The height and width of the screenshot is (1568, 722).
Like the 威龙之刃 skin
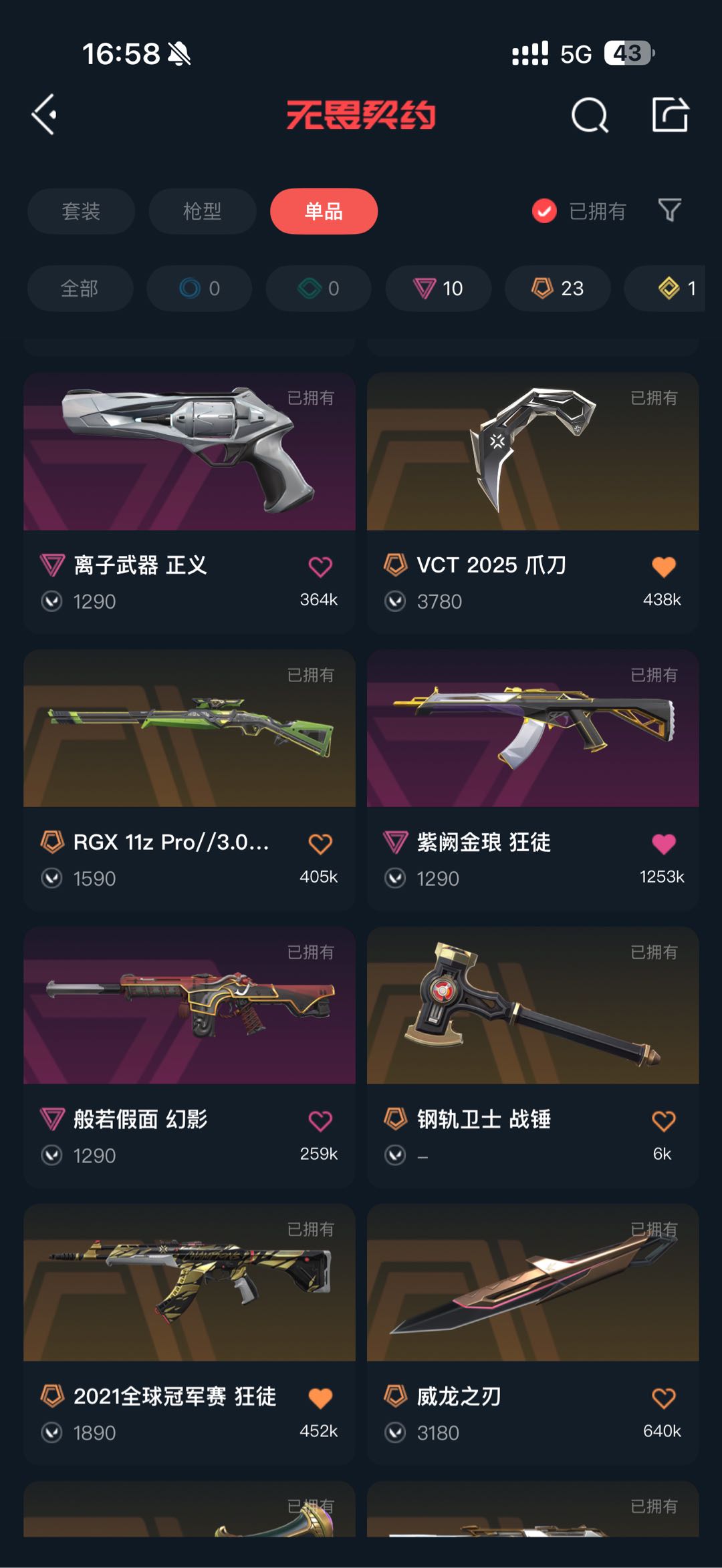click(664, 1398)
